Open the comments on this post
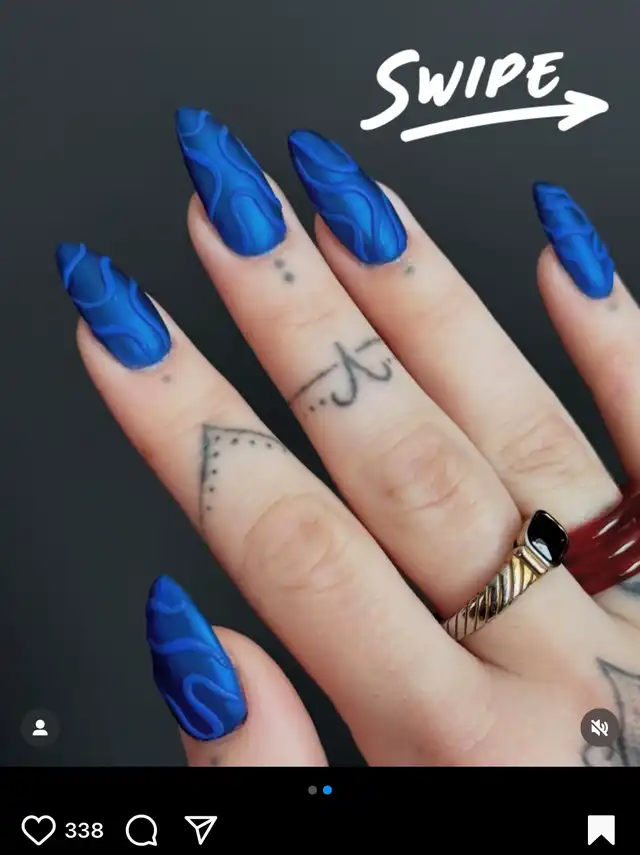This screenshot has height=855, width=640. tap(142, 830)
